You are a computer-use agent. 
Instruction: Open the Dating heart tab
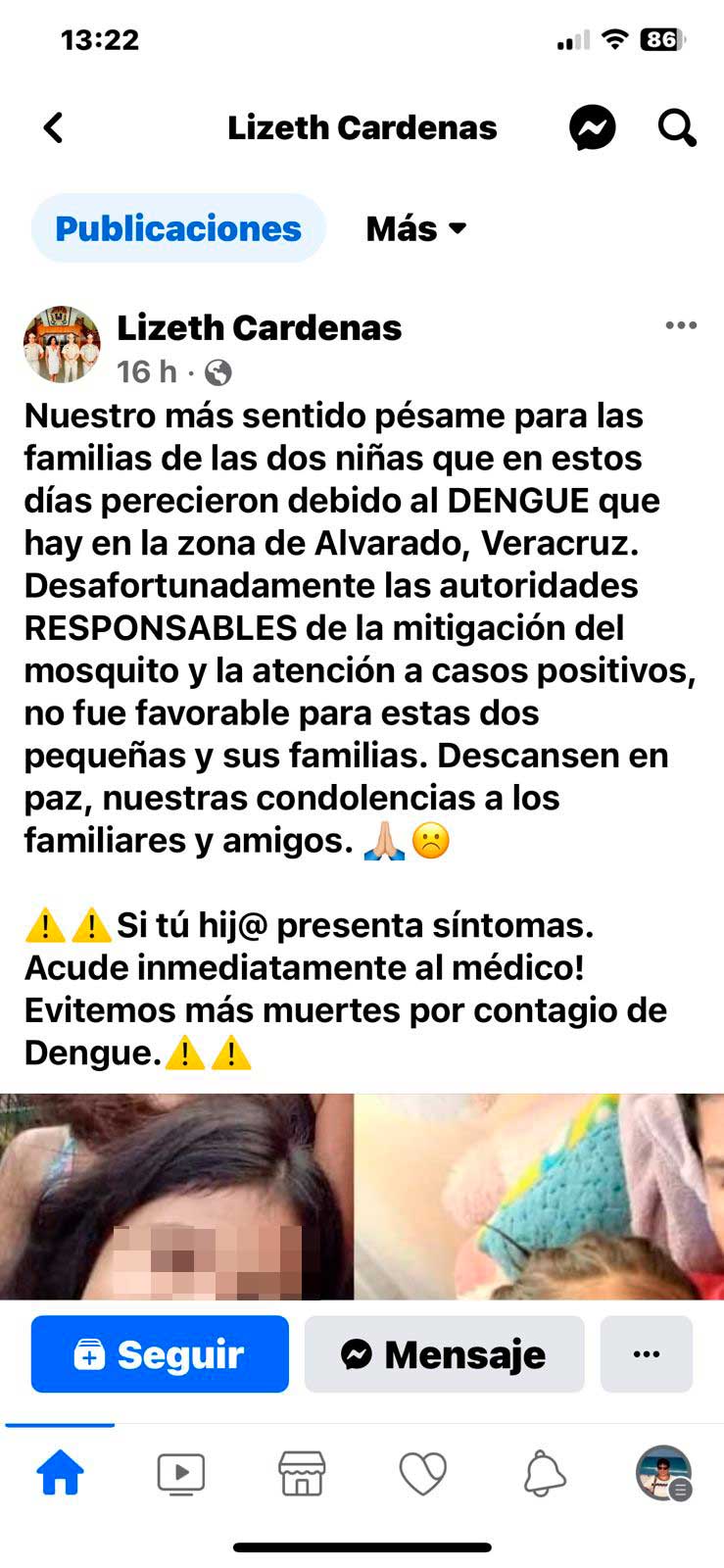422,1474
